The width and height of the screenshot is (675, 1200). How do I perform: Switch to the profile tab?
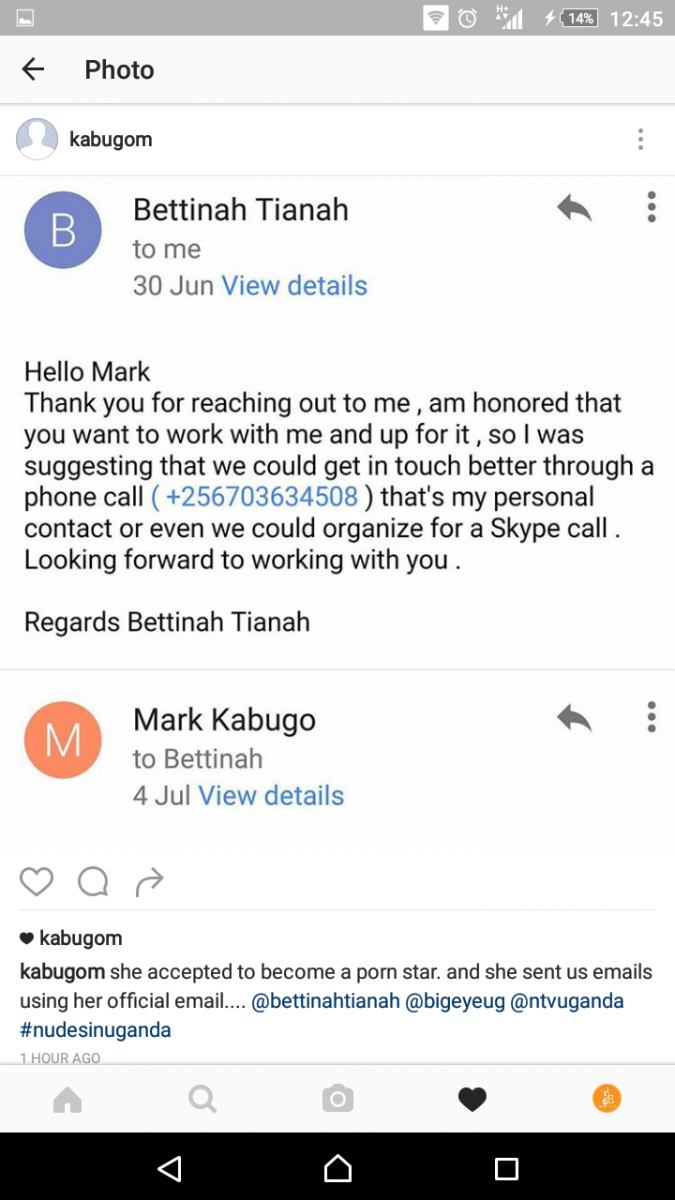point(607,1099)
